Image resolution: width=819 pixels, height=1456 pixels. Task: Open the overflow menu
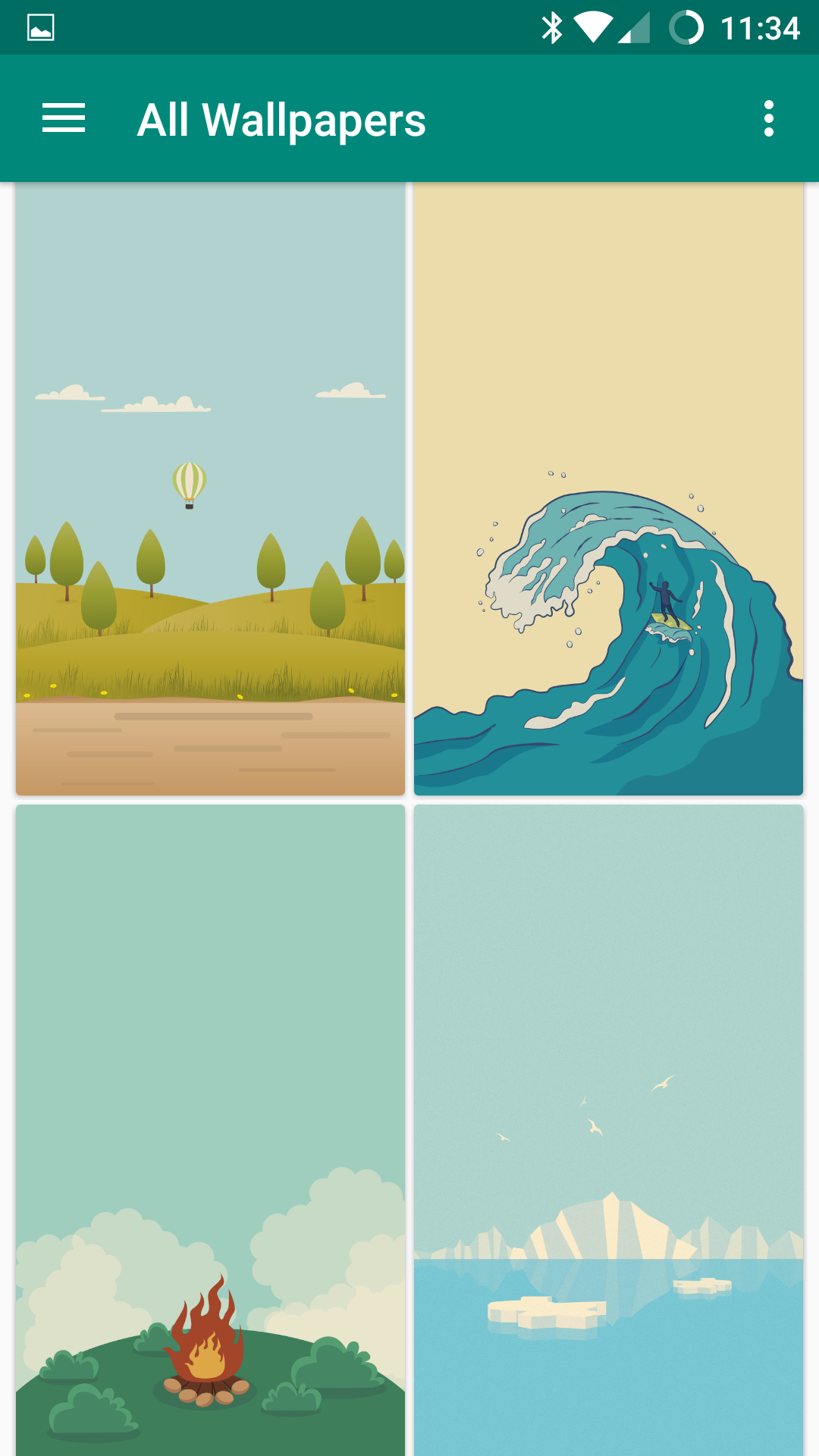769,118
